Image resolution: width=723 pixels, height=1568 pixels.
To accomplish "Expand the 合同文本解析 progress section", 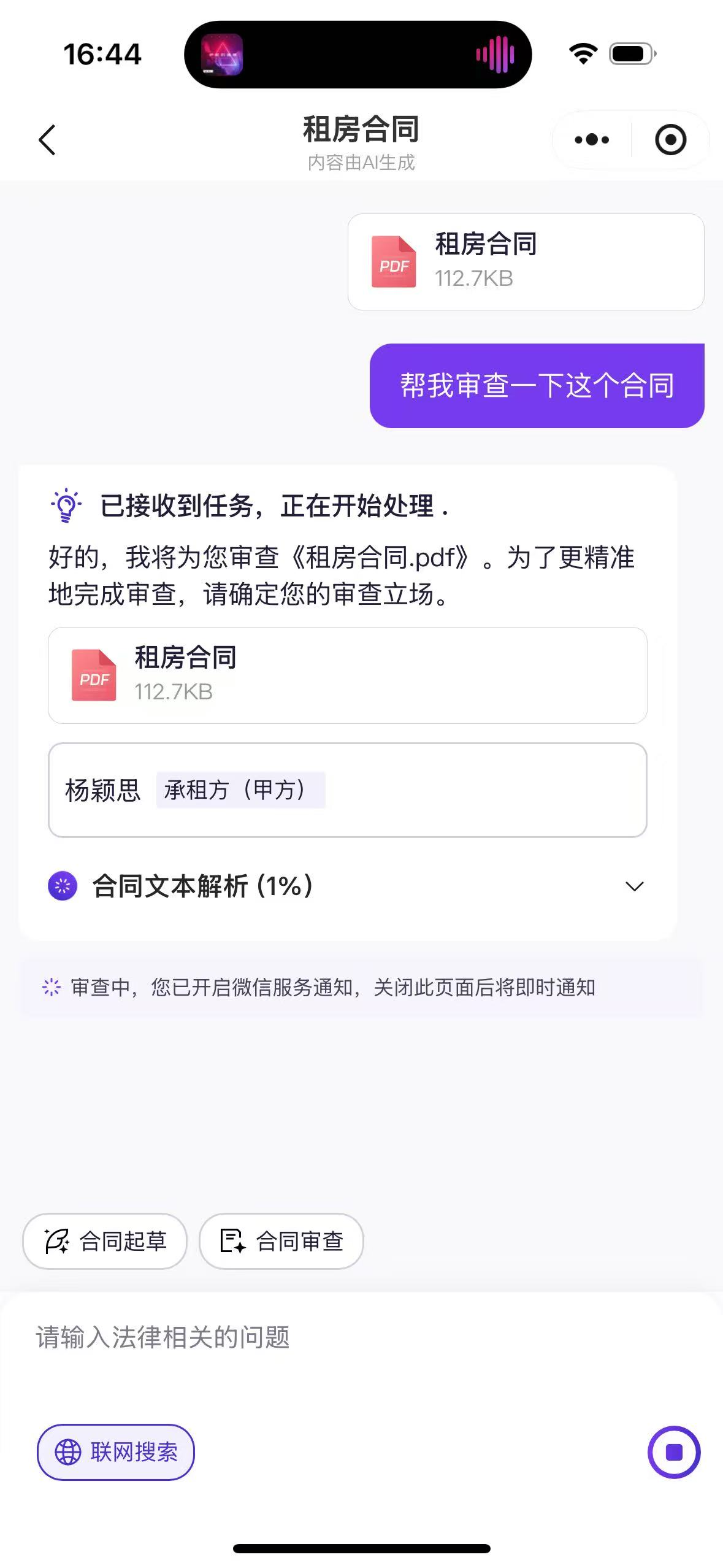I will pos(634,886).
